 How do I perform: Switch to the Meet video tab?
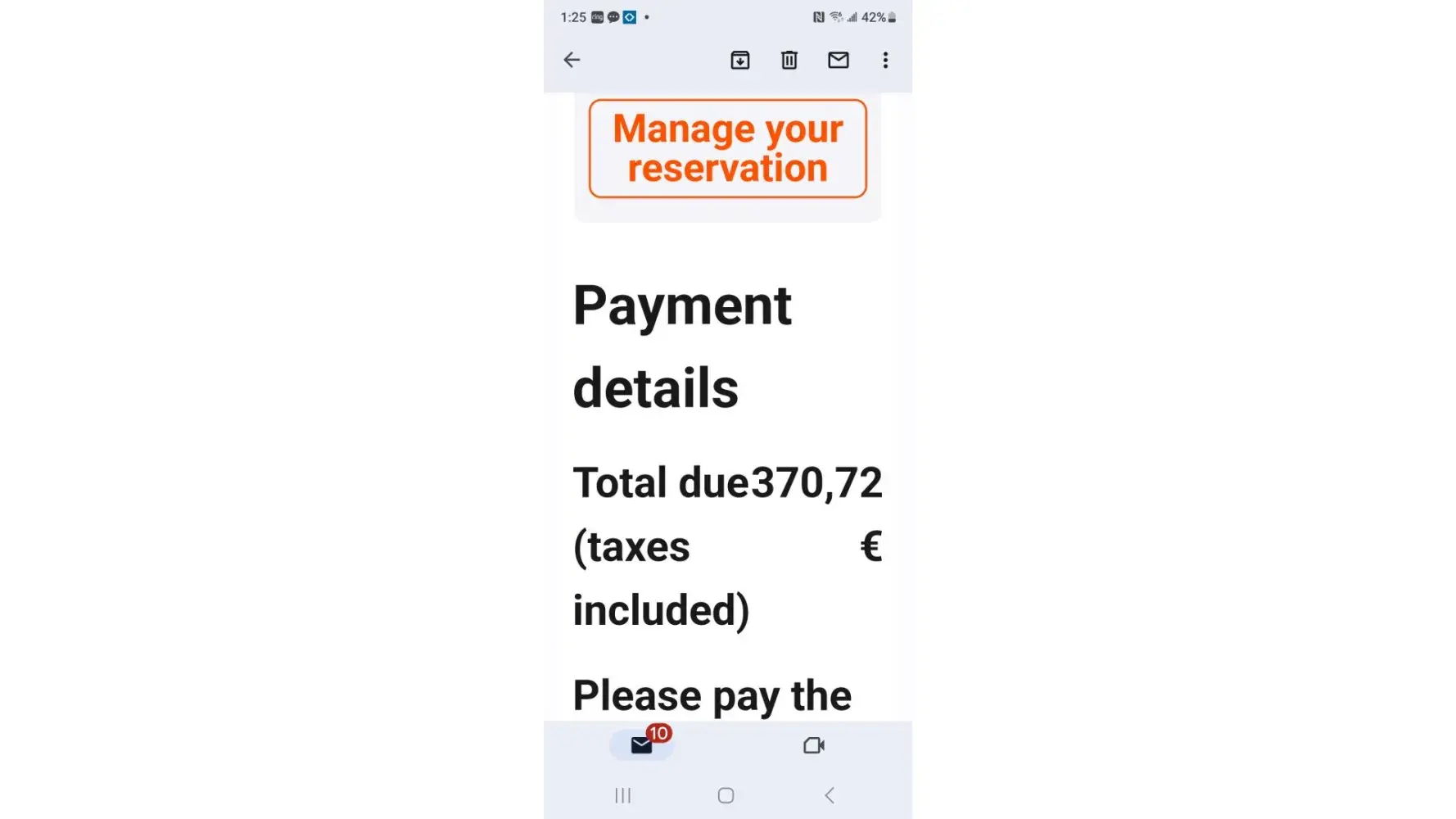pyautogui.click(x=813, y=745)
